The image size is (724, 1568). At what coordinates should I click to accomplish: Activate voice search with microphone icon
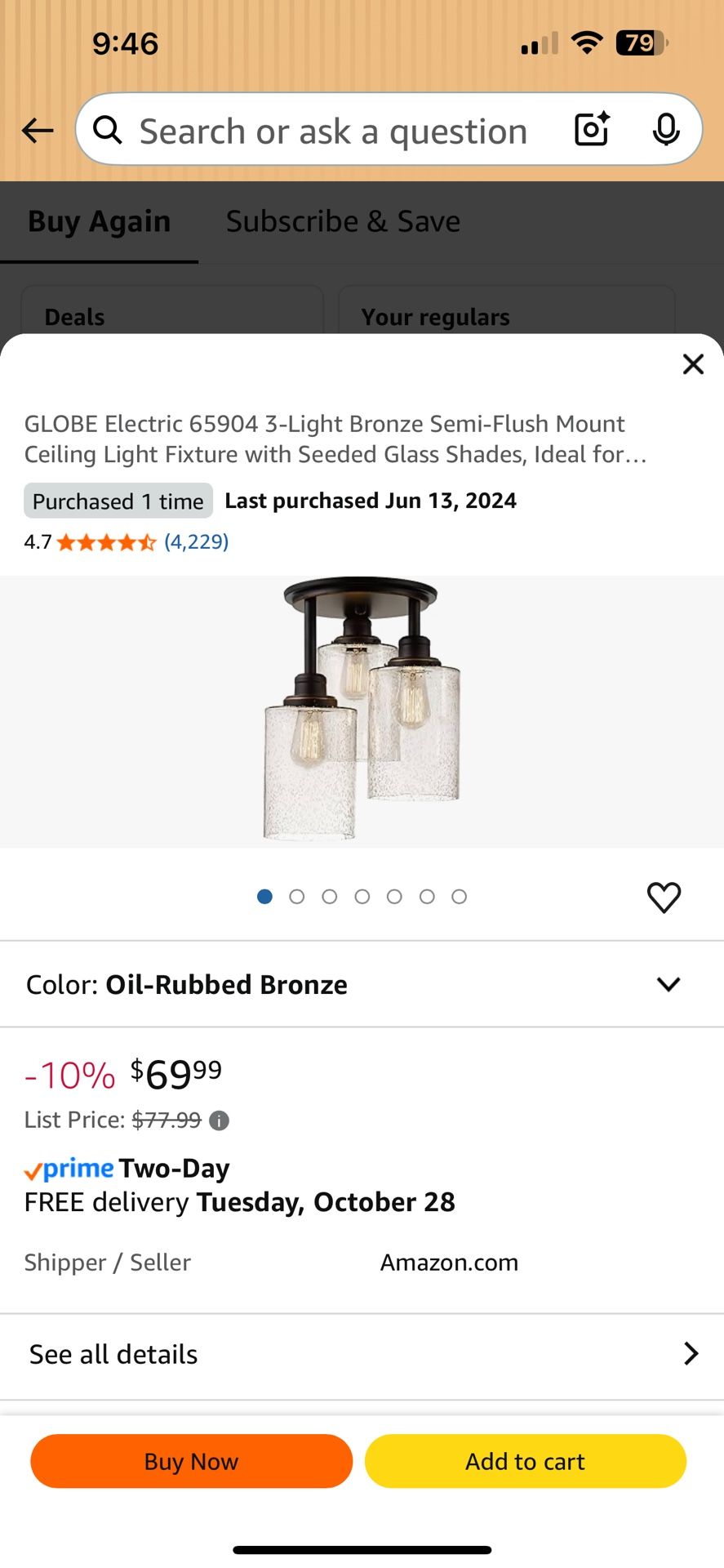[x=666, y=130]
